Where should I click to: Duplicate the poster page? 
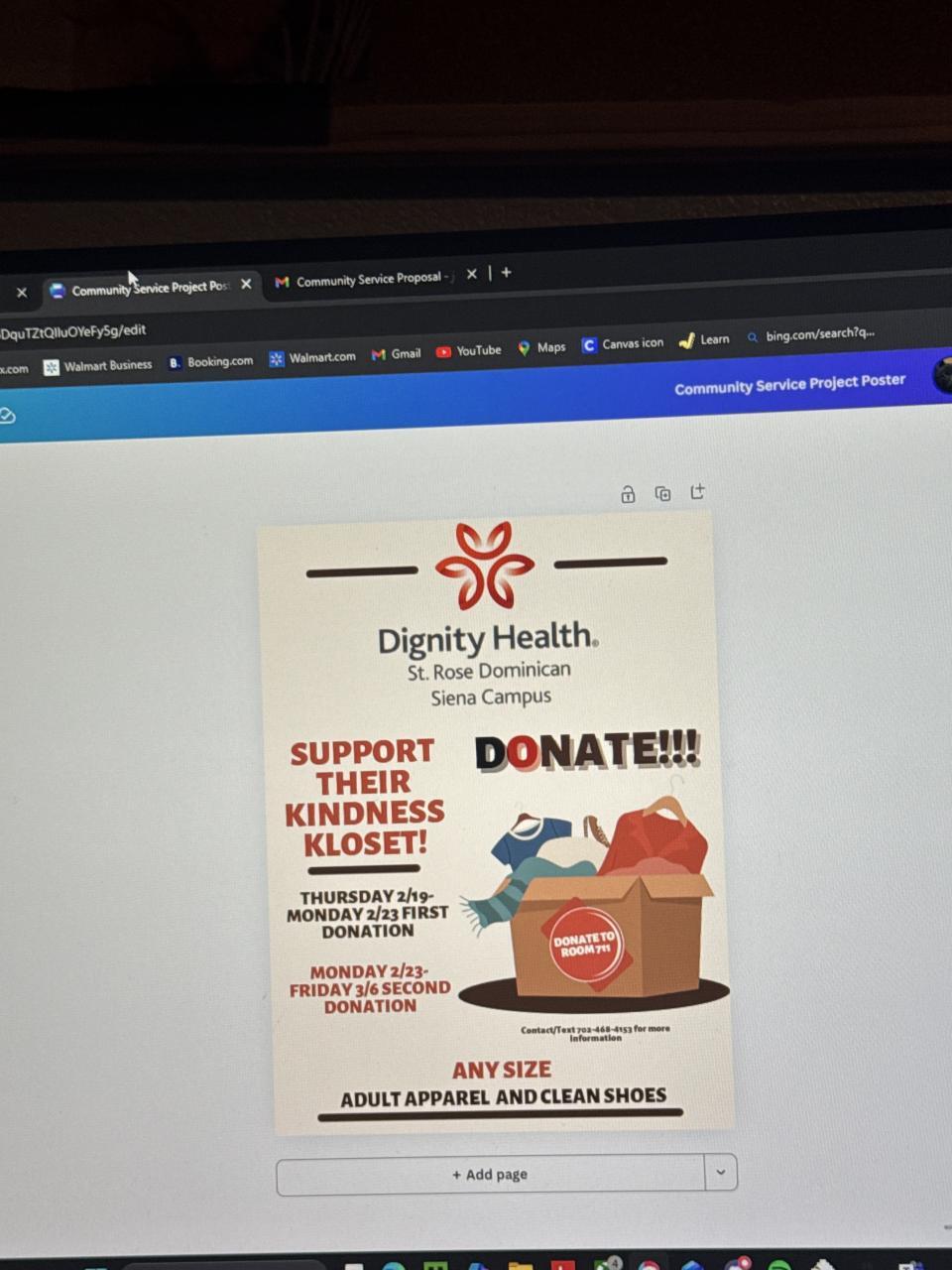[x=662, y=493]
